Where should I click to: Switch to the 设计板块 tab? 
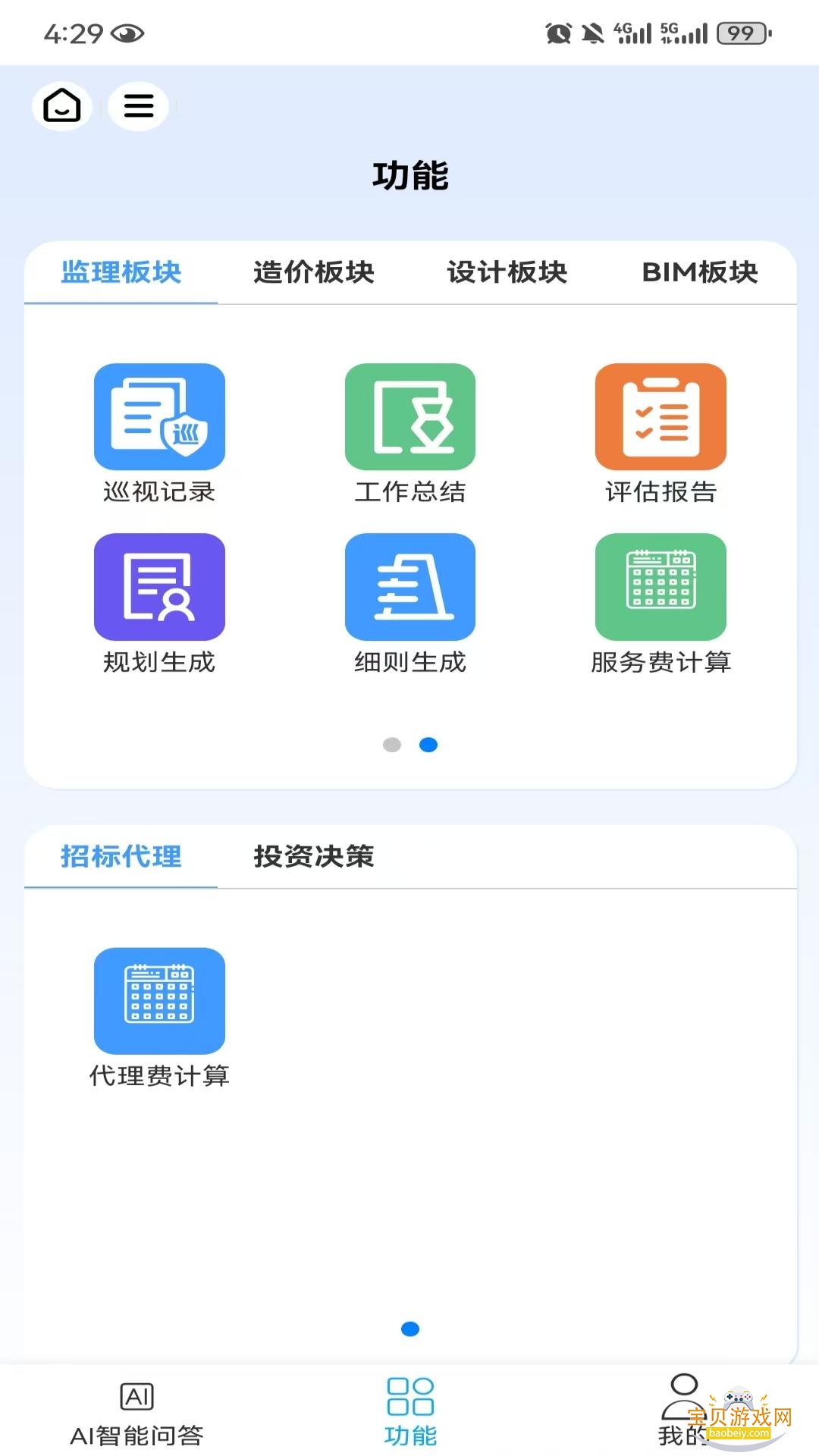click(507, 272)
